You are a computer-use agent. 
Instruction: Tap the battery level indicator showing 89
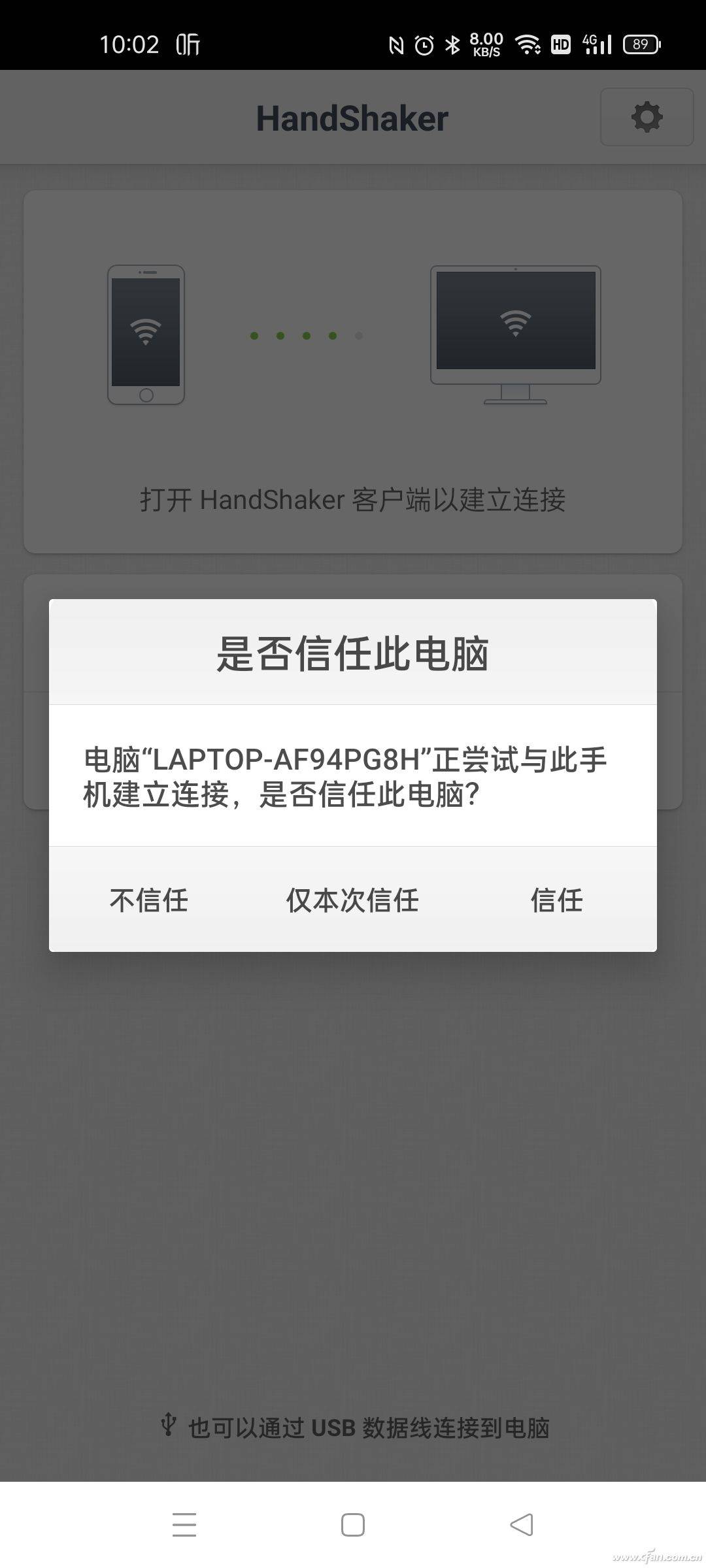click(641, 44)
